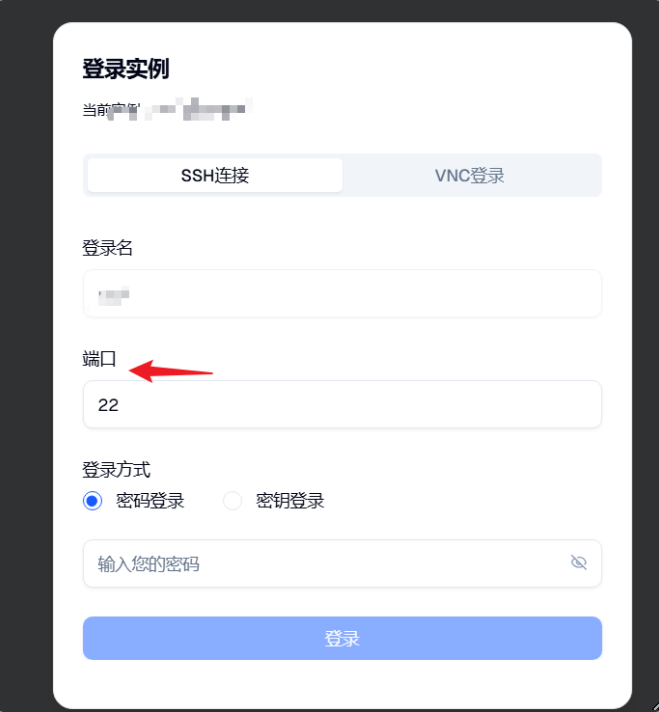The height and width of the screenshot is (712, 659).
Task: Tap the 输入您的密码 password field
Action: click(x=320, y=564)
